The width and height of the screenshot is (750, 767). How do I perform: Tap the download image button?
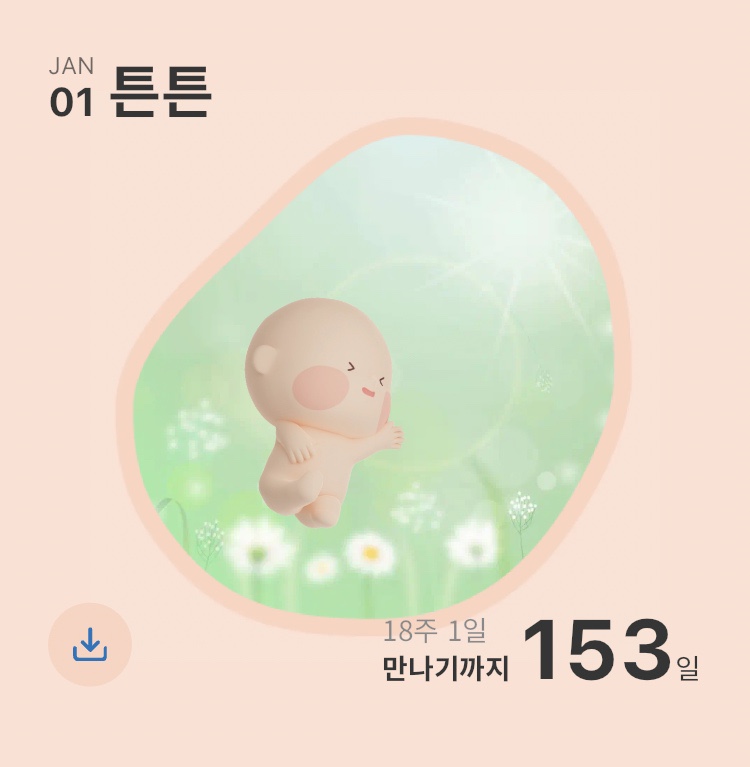point(90,645)
